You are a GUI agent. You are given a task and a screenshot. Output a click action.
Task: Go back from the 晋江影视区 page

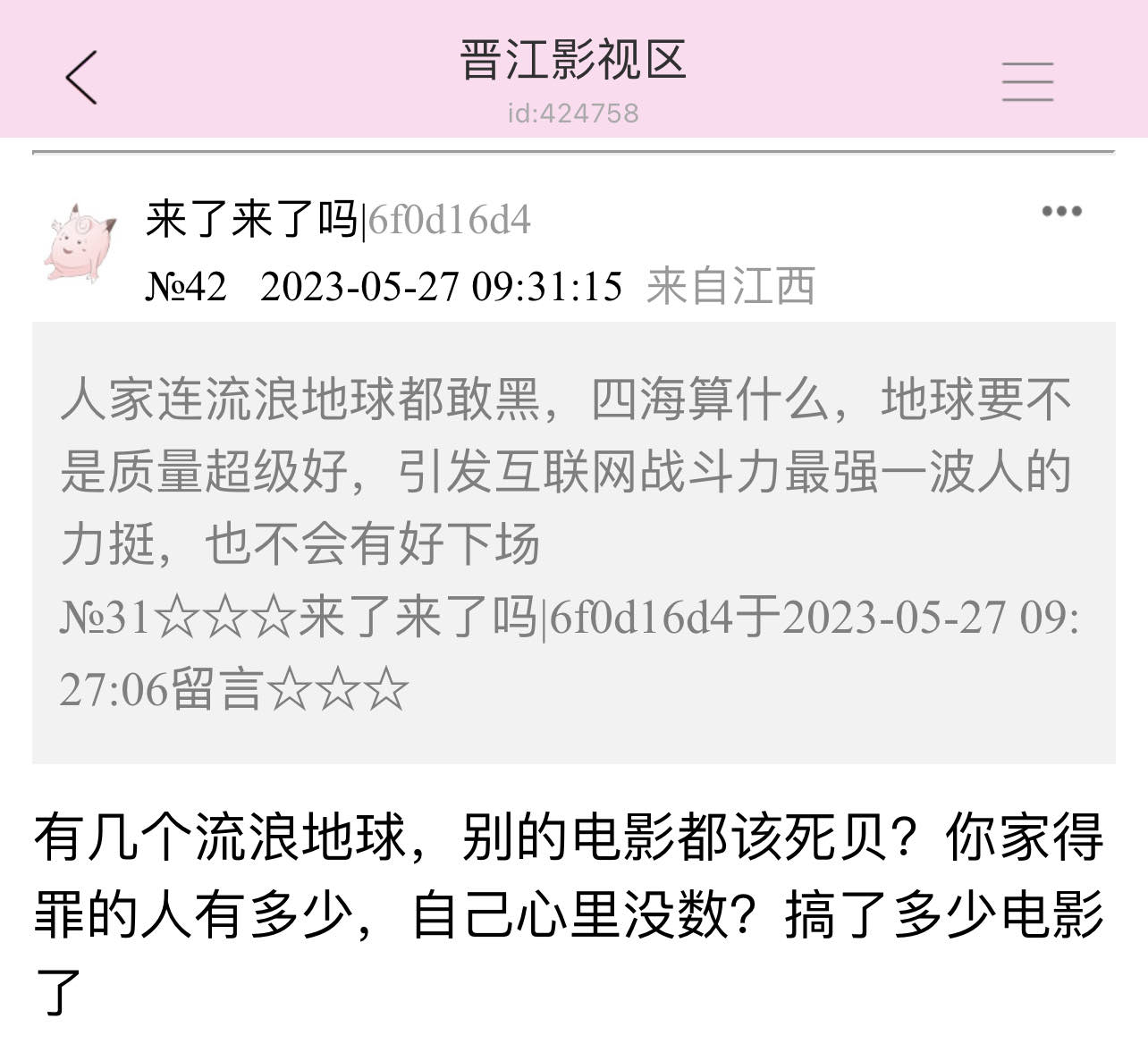(81, 78)
